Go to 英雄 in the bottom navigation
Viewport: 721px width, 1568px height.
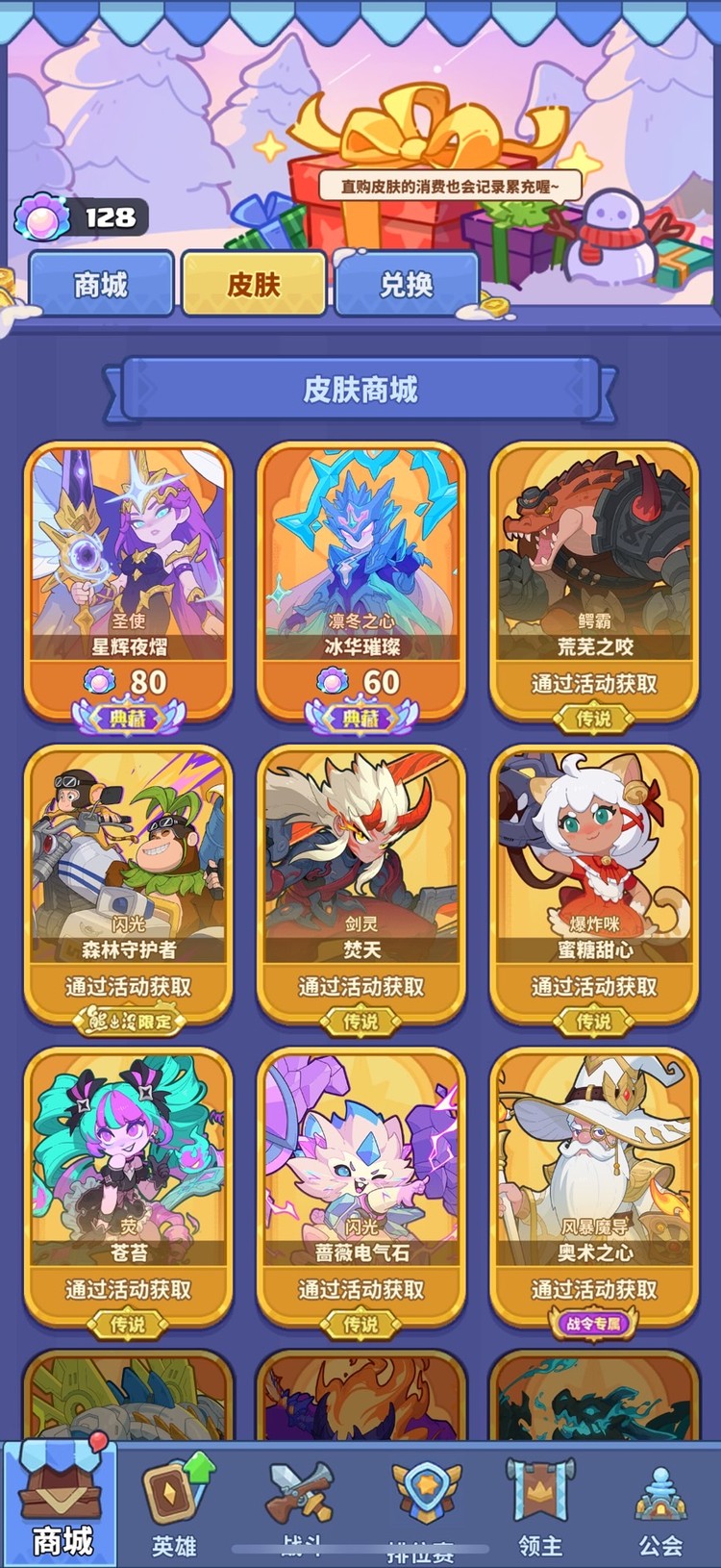pos(175,1505)
